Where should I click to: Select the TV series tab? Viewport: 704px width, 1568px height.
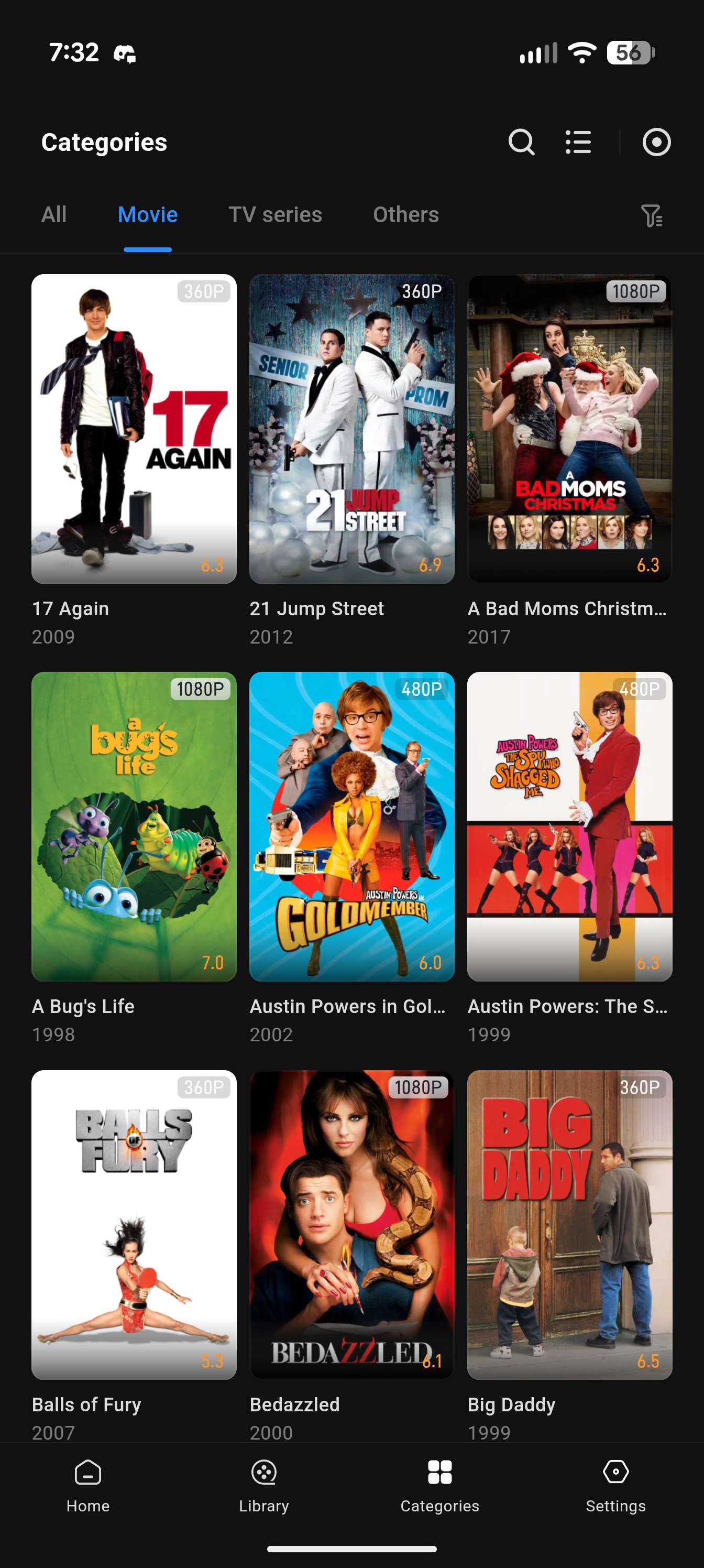point(275,215)
